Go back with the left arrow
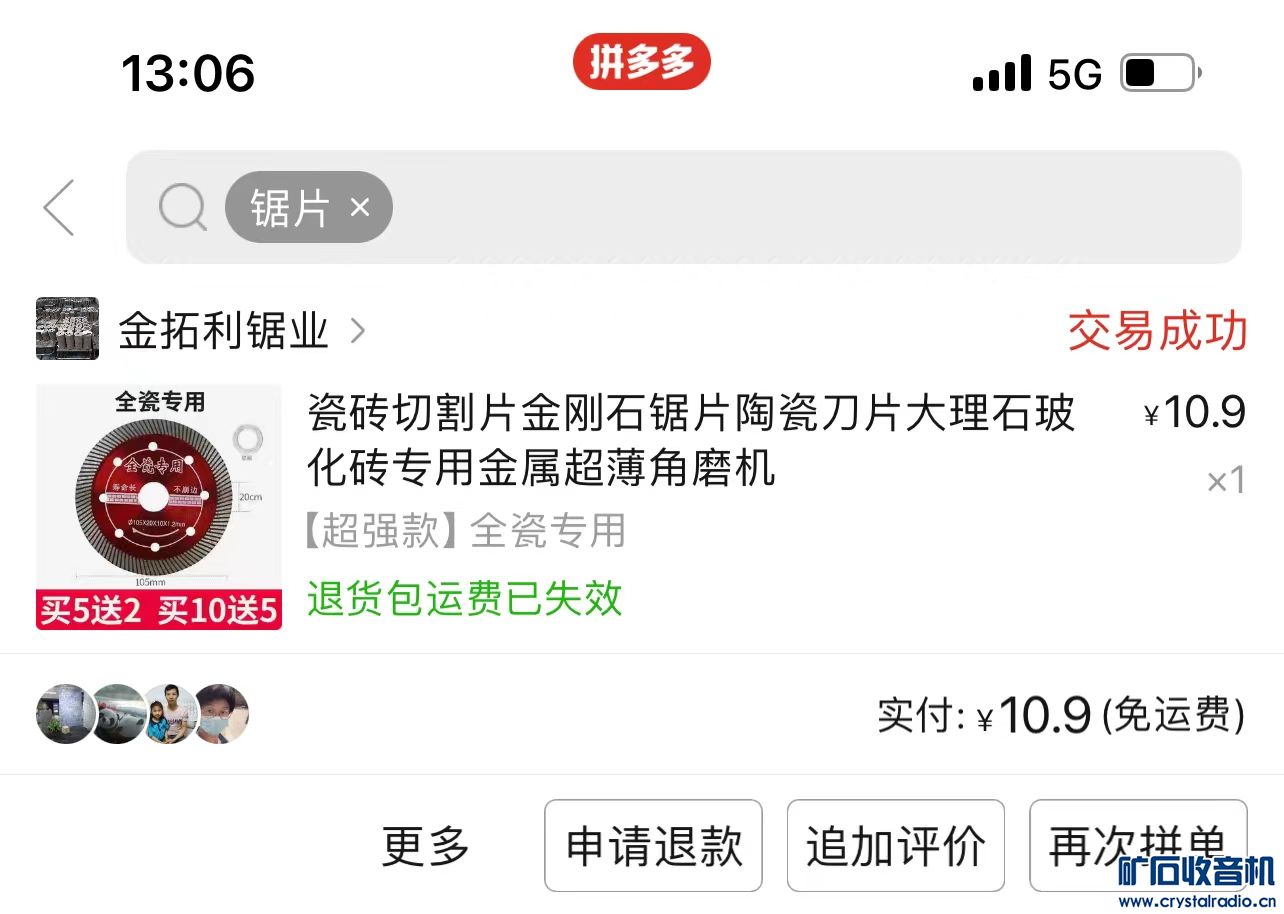 [59, 208]
